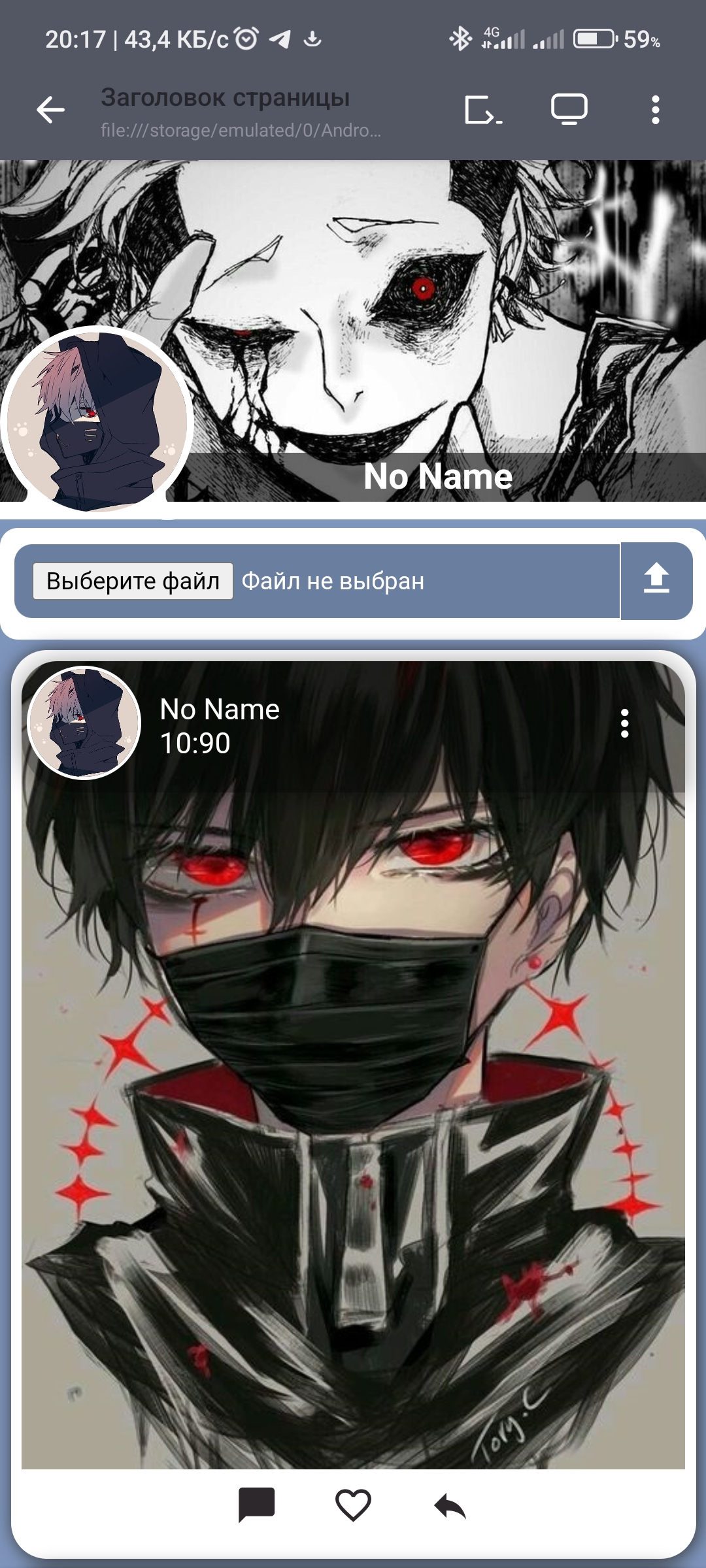Open the masked character post image
Screen dimensions: 706x1568
click(353, 1111)
